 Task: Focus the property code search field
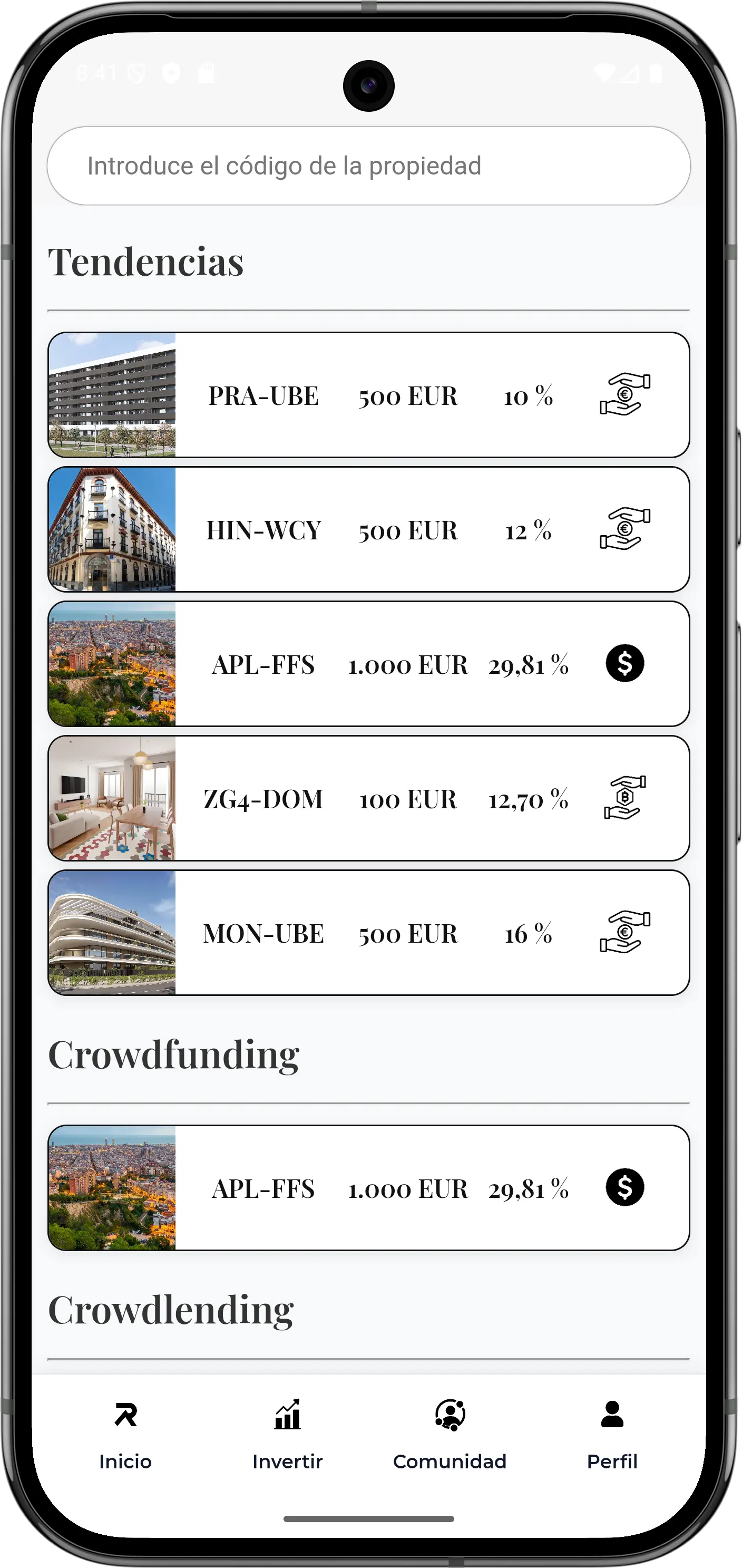(x=368, y=166)
